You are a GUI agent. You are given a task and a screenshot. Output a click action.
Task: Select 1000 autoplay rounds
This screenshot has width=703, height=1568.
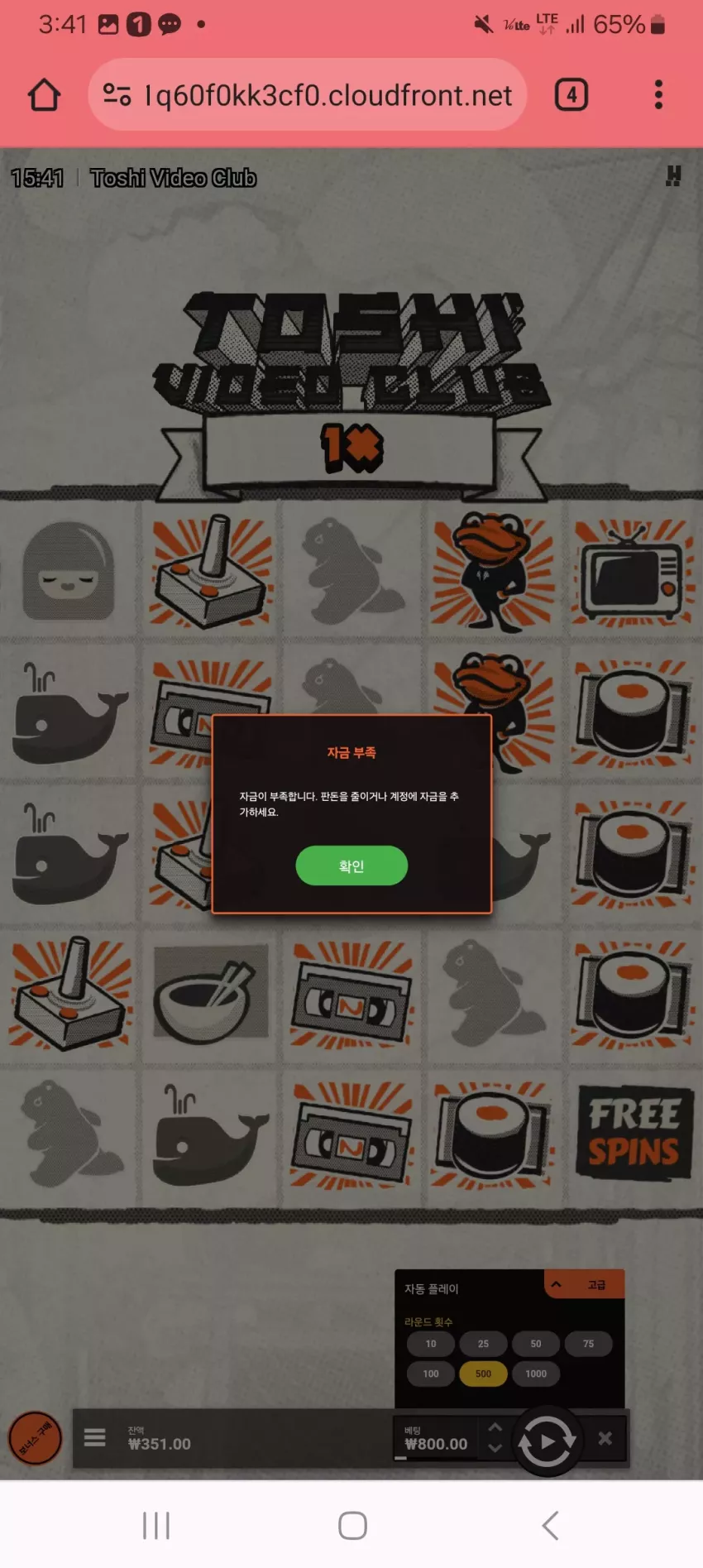click(536, 1374)
